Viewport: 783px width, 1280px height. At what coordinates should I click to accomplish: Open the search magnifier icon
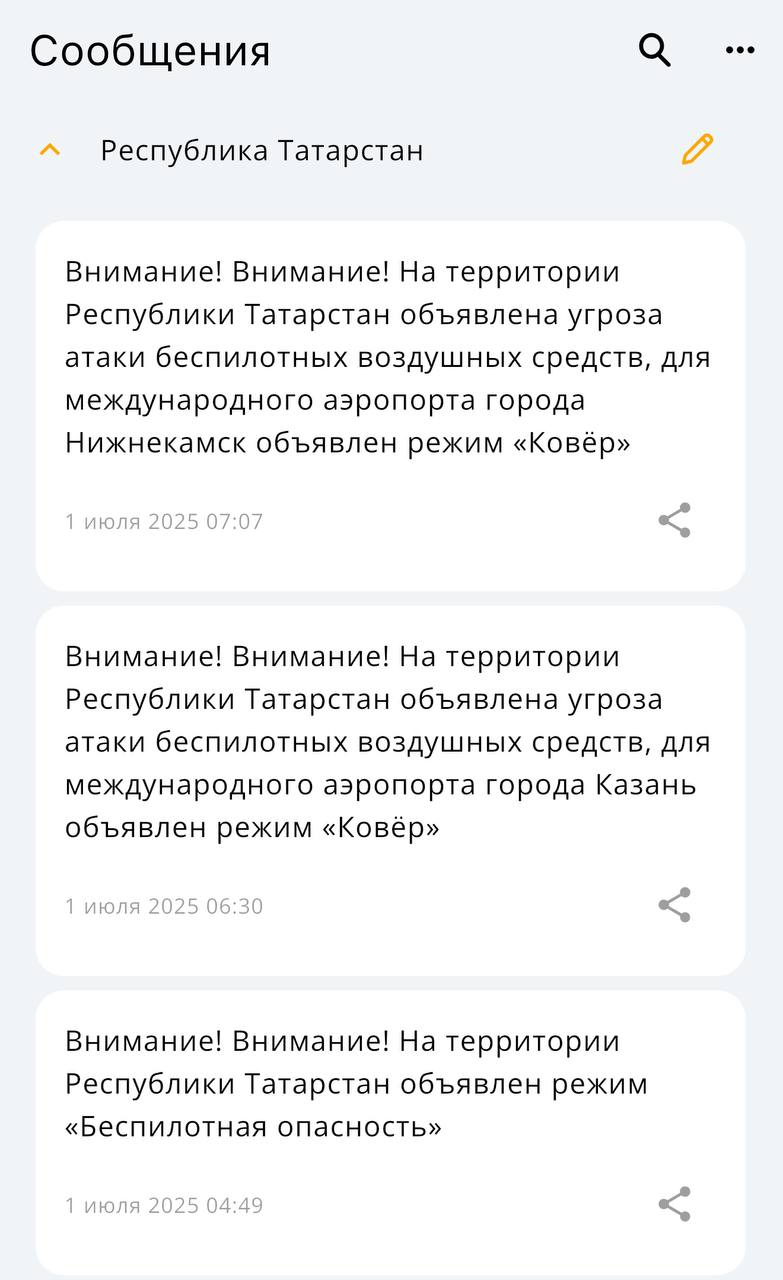coord(655,49)
